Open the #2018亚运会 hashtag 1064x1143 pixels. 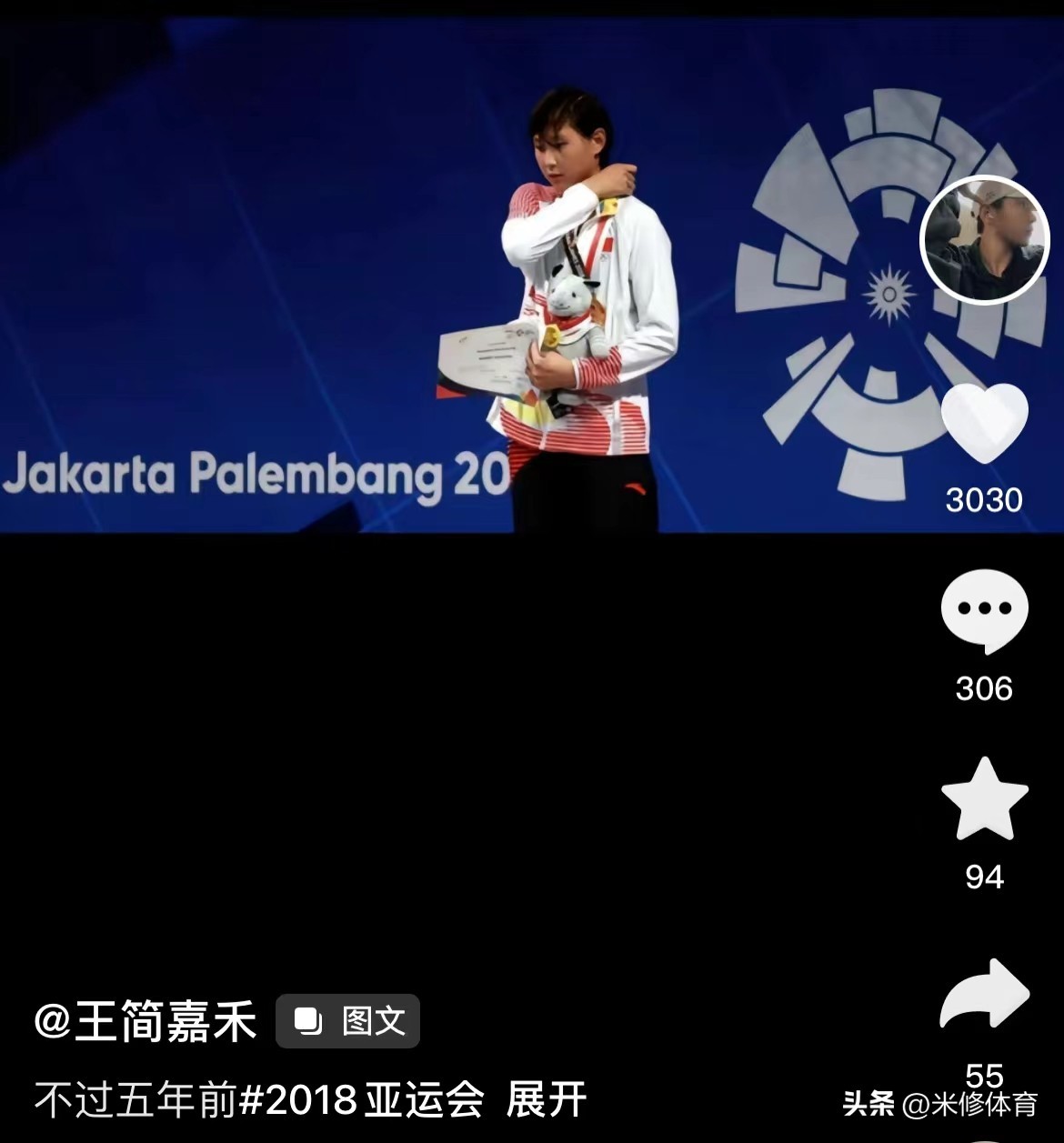tap(361, 1100)
